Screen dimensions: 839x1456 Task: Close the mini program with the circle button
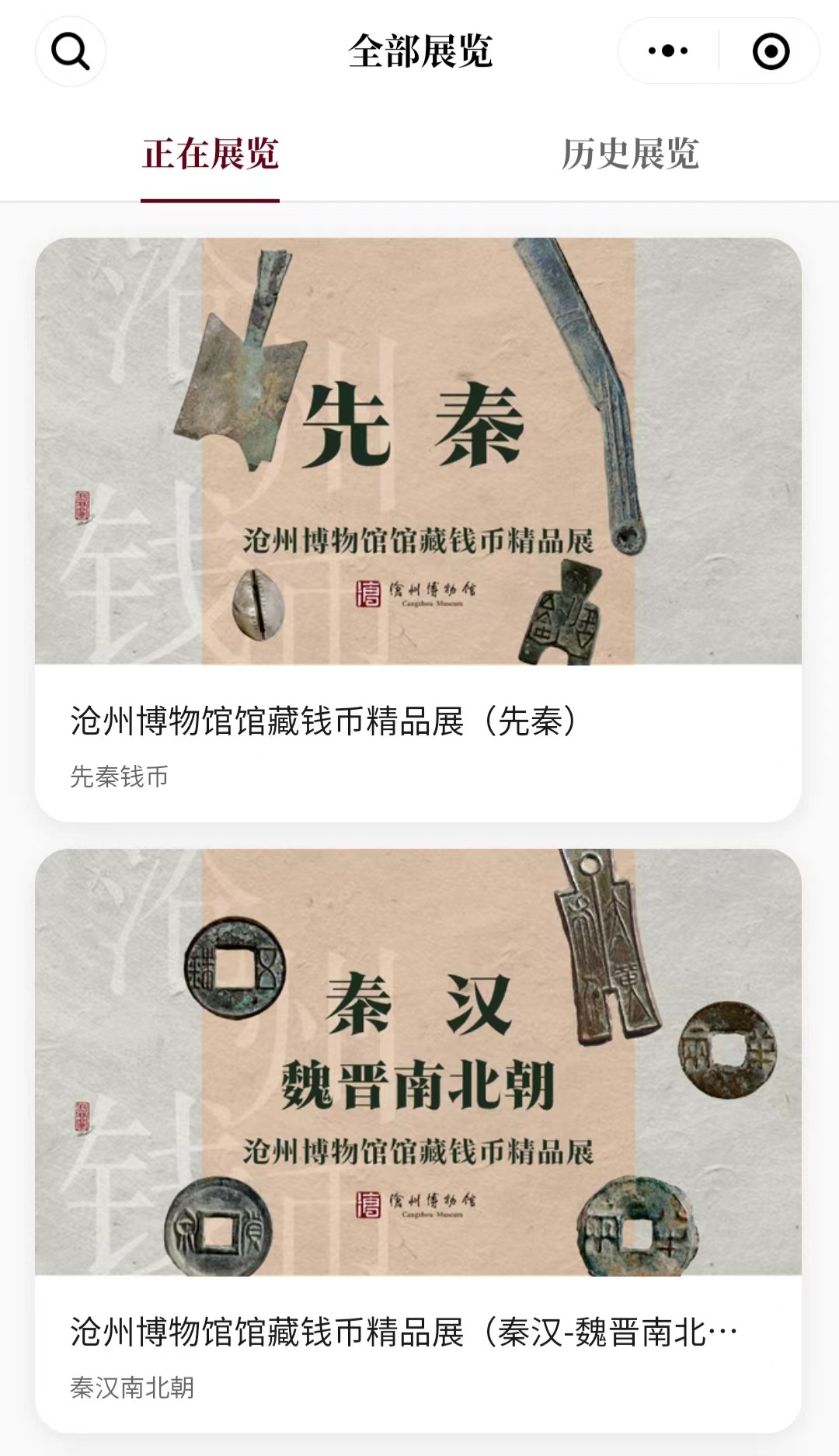[x=771, y=51]
